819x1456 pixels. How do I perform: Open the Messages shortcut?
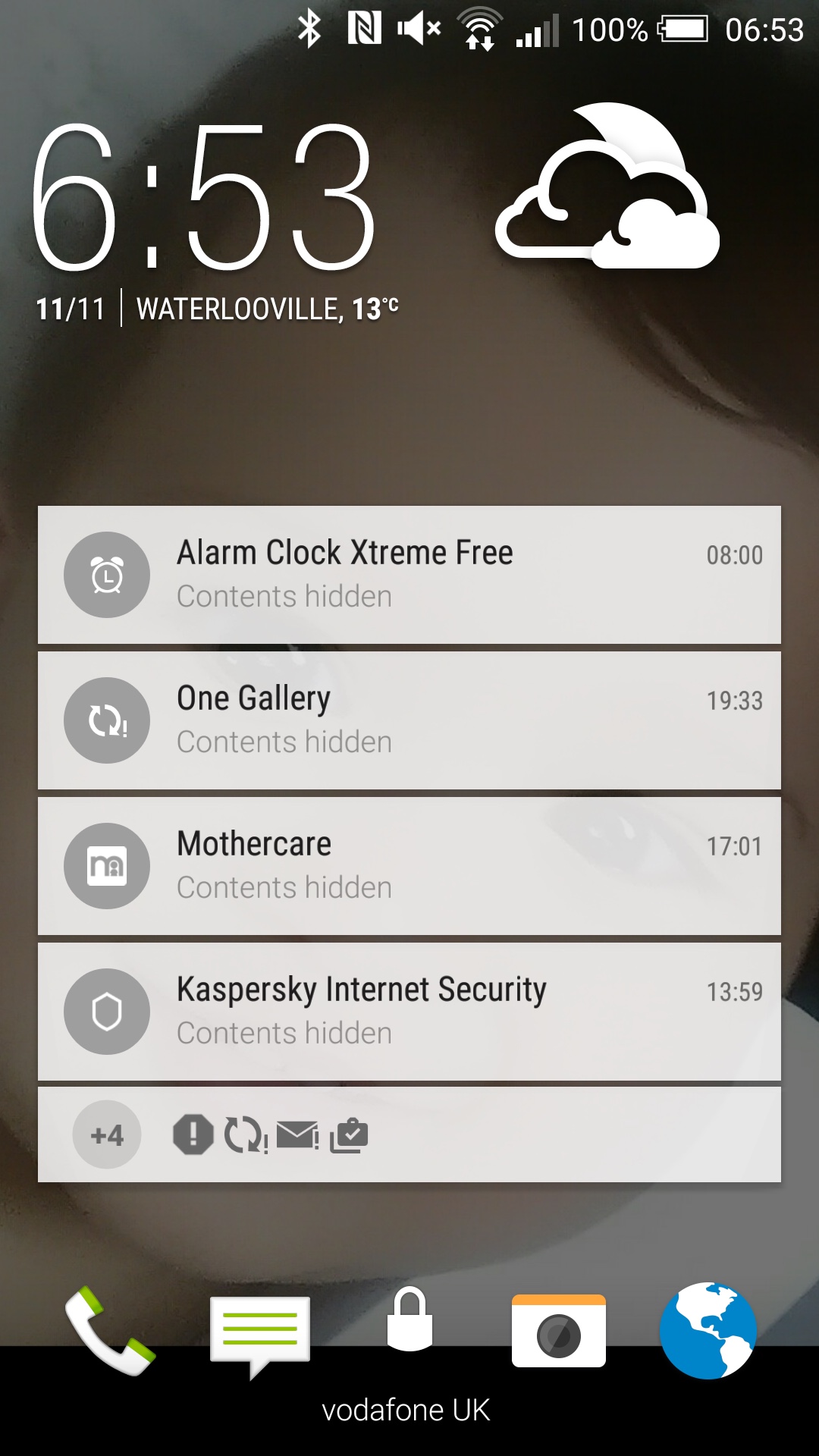coord(259,1333)
